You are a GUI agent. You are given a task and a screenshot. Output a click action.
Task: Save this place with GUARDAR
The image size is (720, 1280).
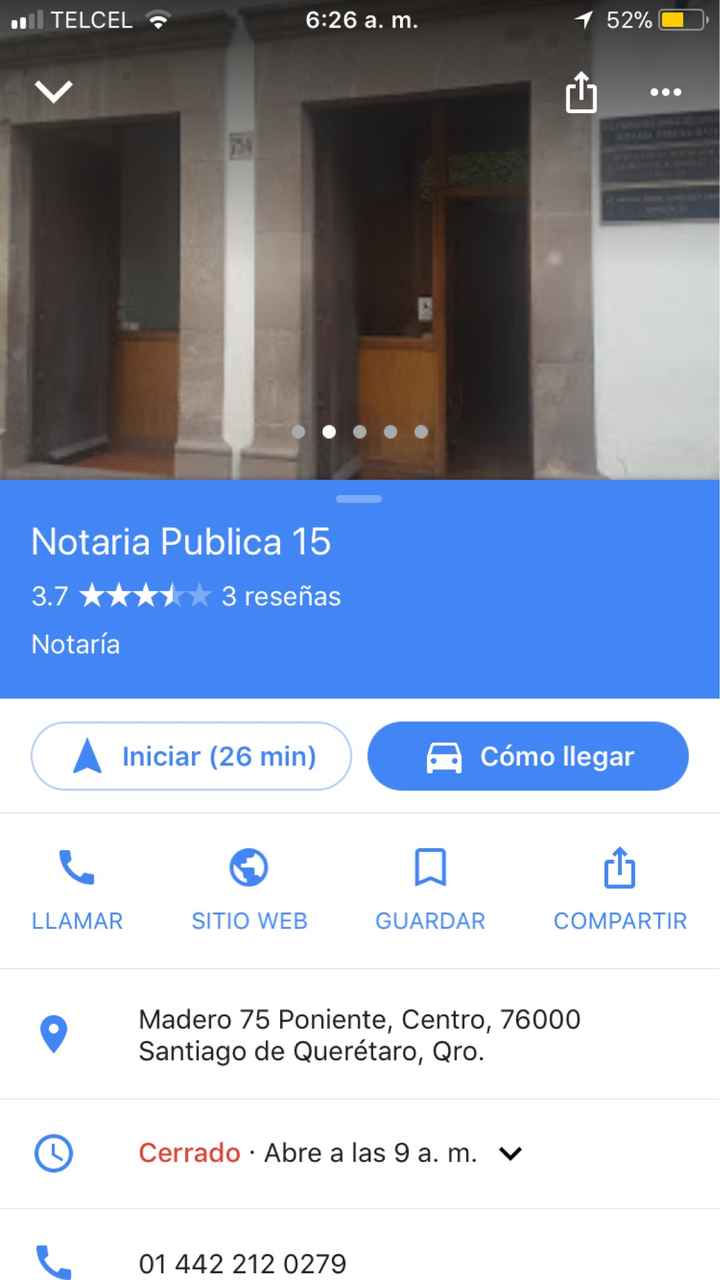point(430,889)
